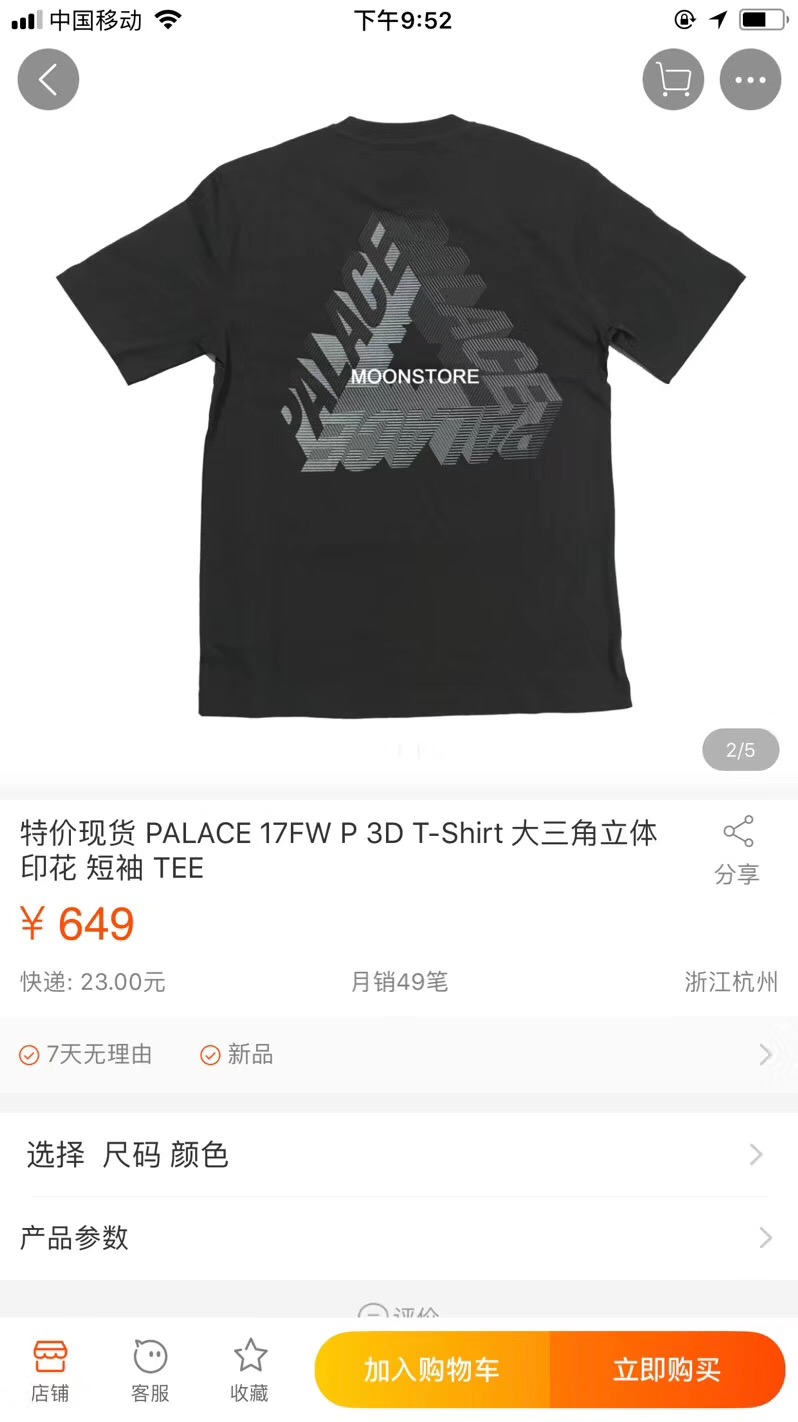Buy now with 立即购买
Screen dimensions: 798x1422
coord(667,1370)
